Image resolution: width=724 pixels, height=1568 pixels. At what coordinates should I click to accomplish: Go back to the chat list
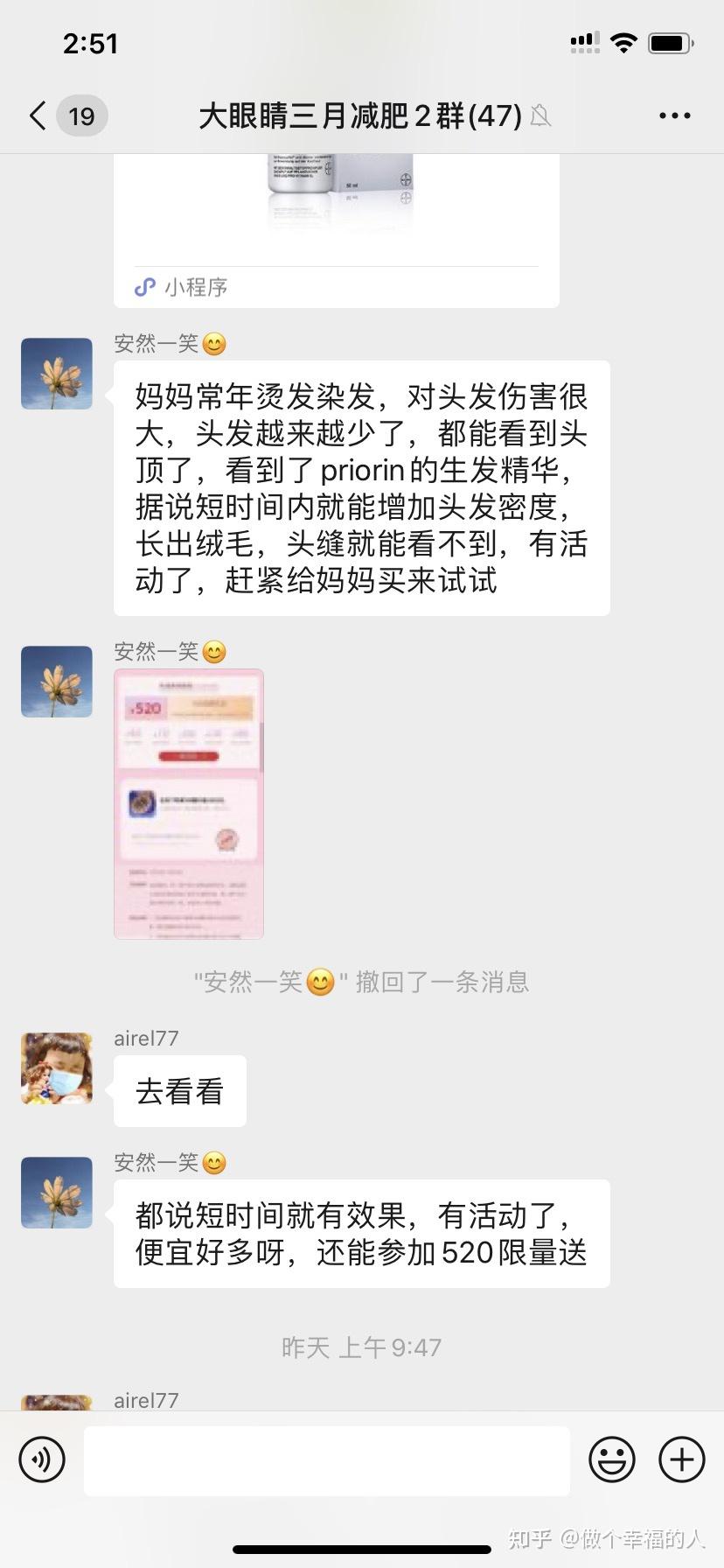tap(38, 115)
